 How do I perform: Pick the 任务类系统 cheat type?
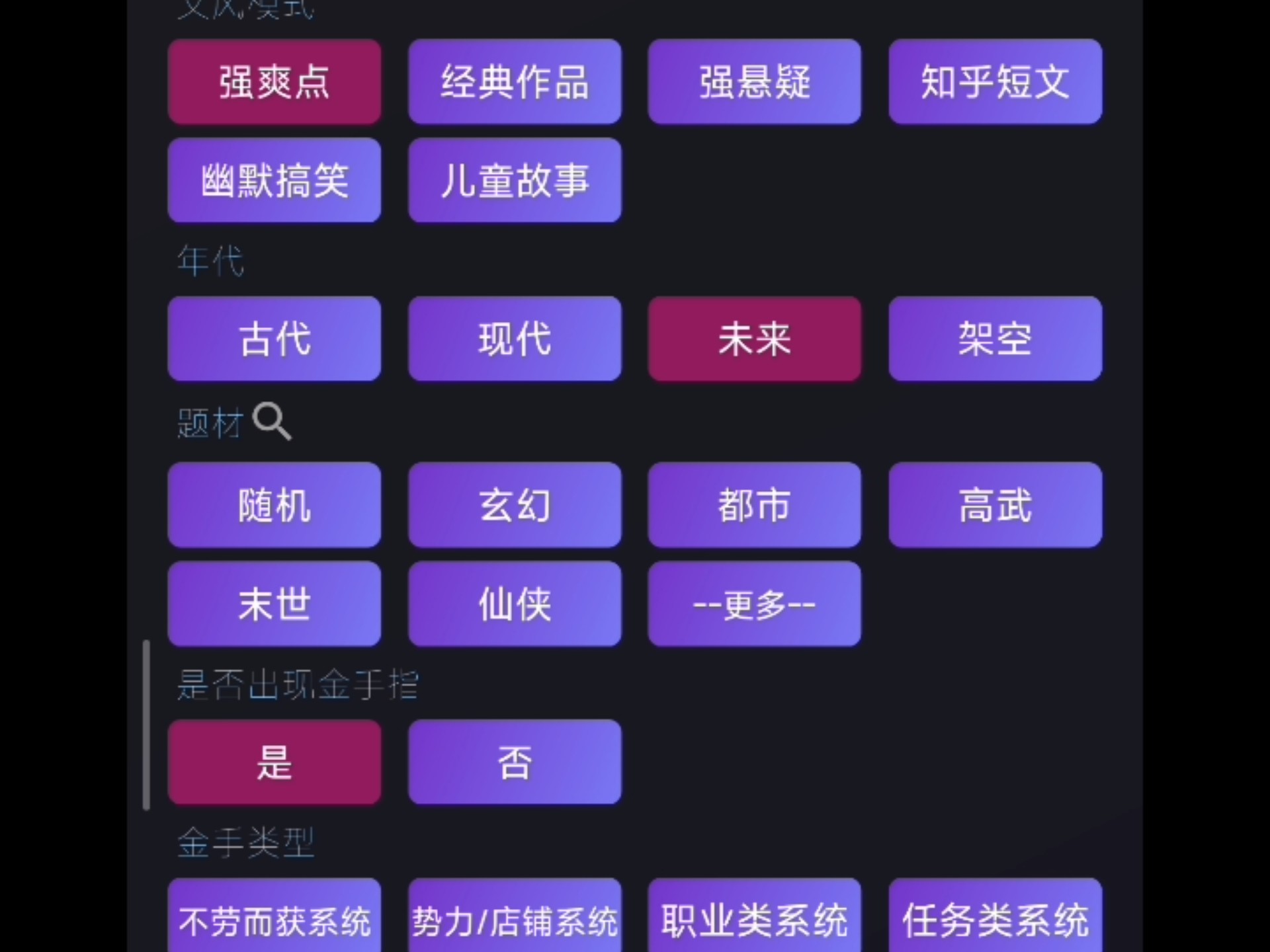tap(995, 919)
